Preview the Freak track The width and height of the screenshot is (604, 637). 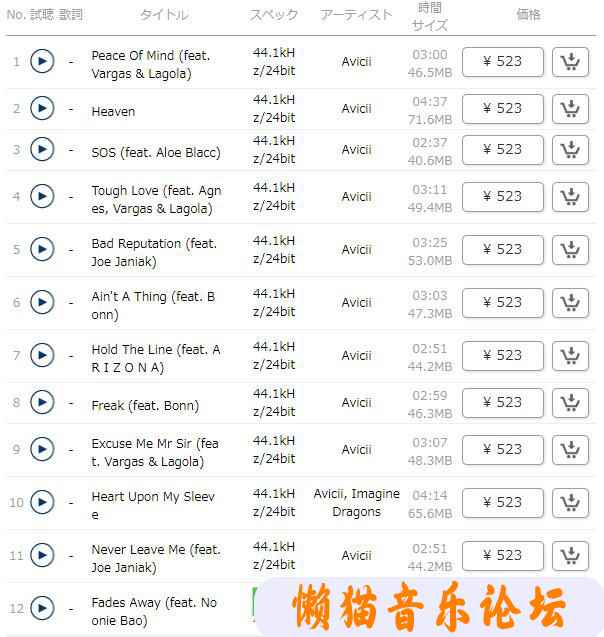[x=42, y=402]
